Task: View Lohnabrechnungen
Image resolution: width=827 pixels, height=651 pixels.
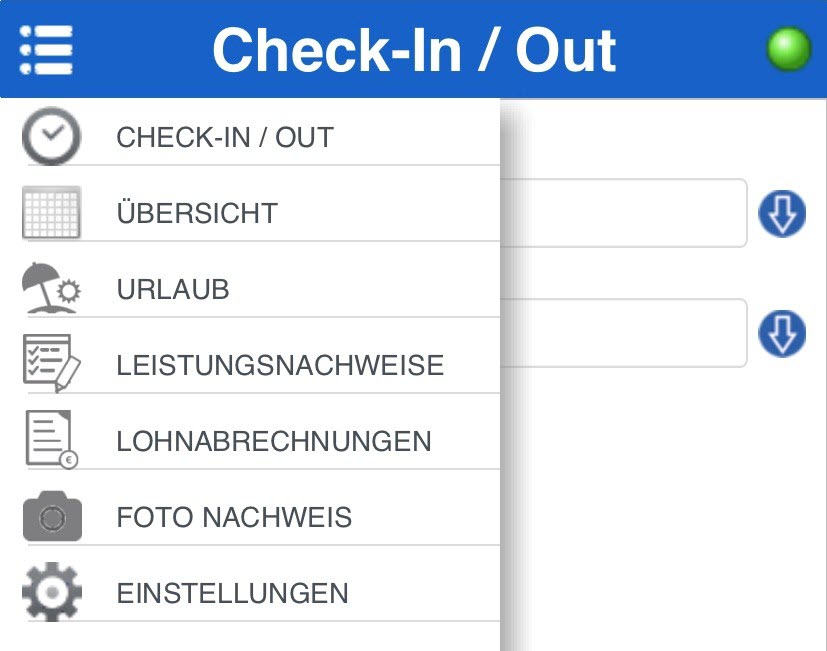Action: [274, 441]
